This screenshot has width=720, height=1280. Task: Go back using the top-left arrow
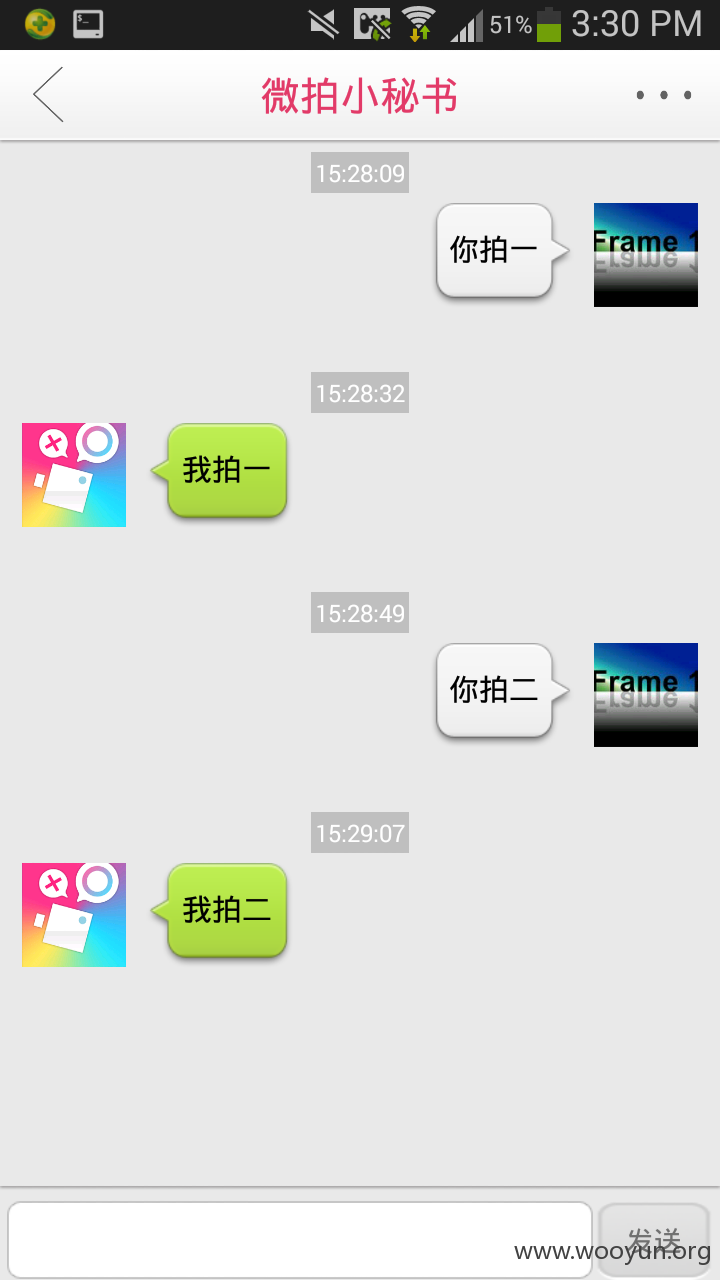pyautogui.click(x=48, y=95)
